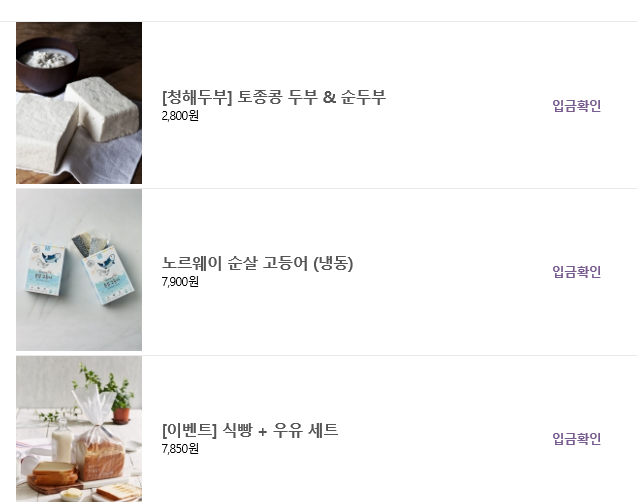637x502 pixels.
Task: Tap the [이벤트] 식빵 + 우유 세트 title
Action: tap(250, 430)
